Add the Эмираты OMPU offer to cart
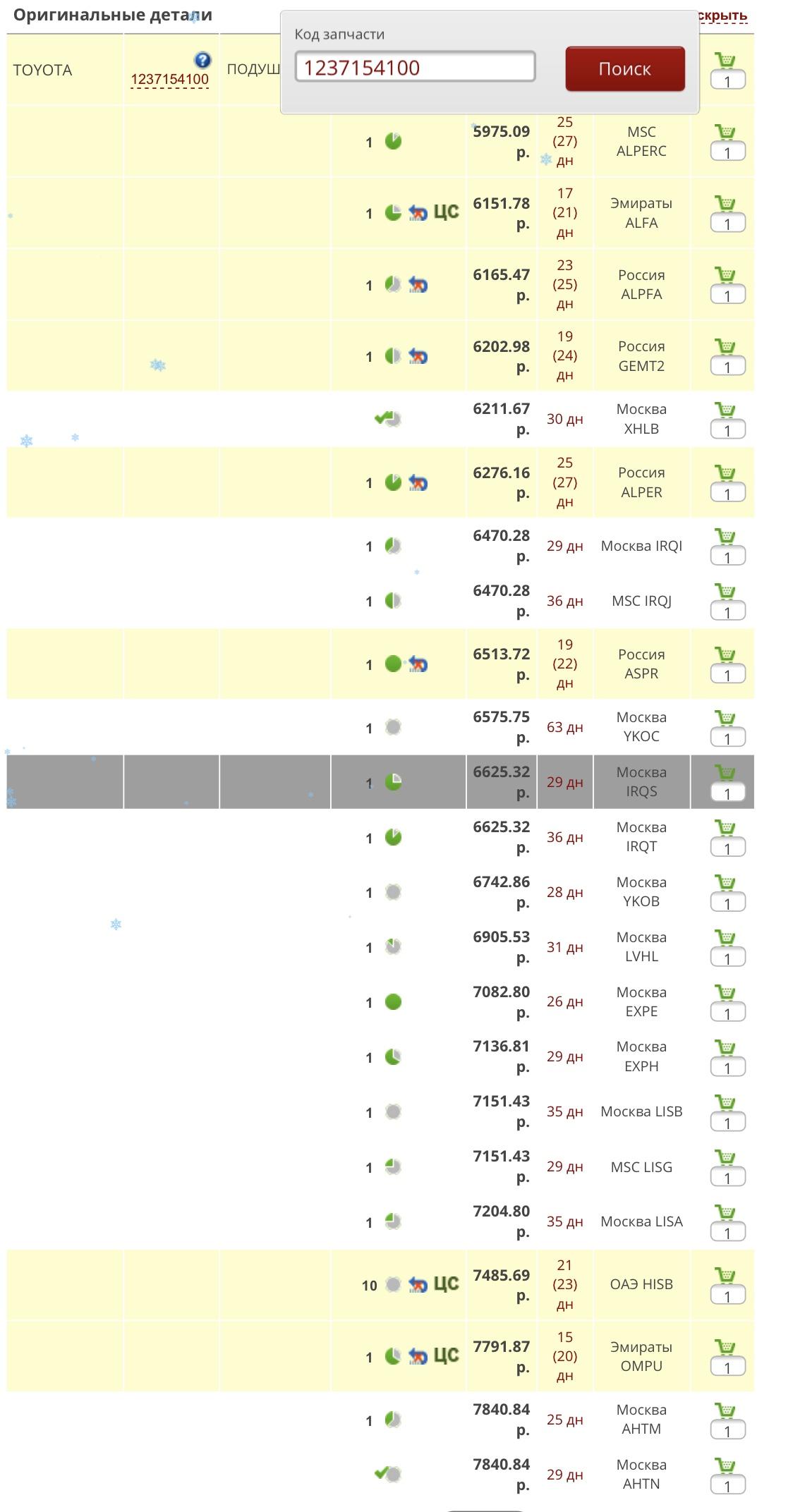This screenshot has height=1512, width=793. [725, 1347]
